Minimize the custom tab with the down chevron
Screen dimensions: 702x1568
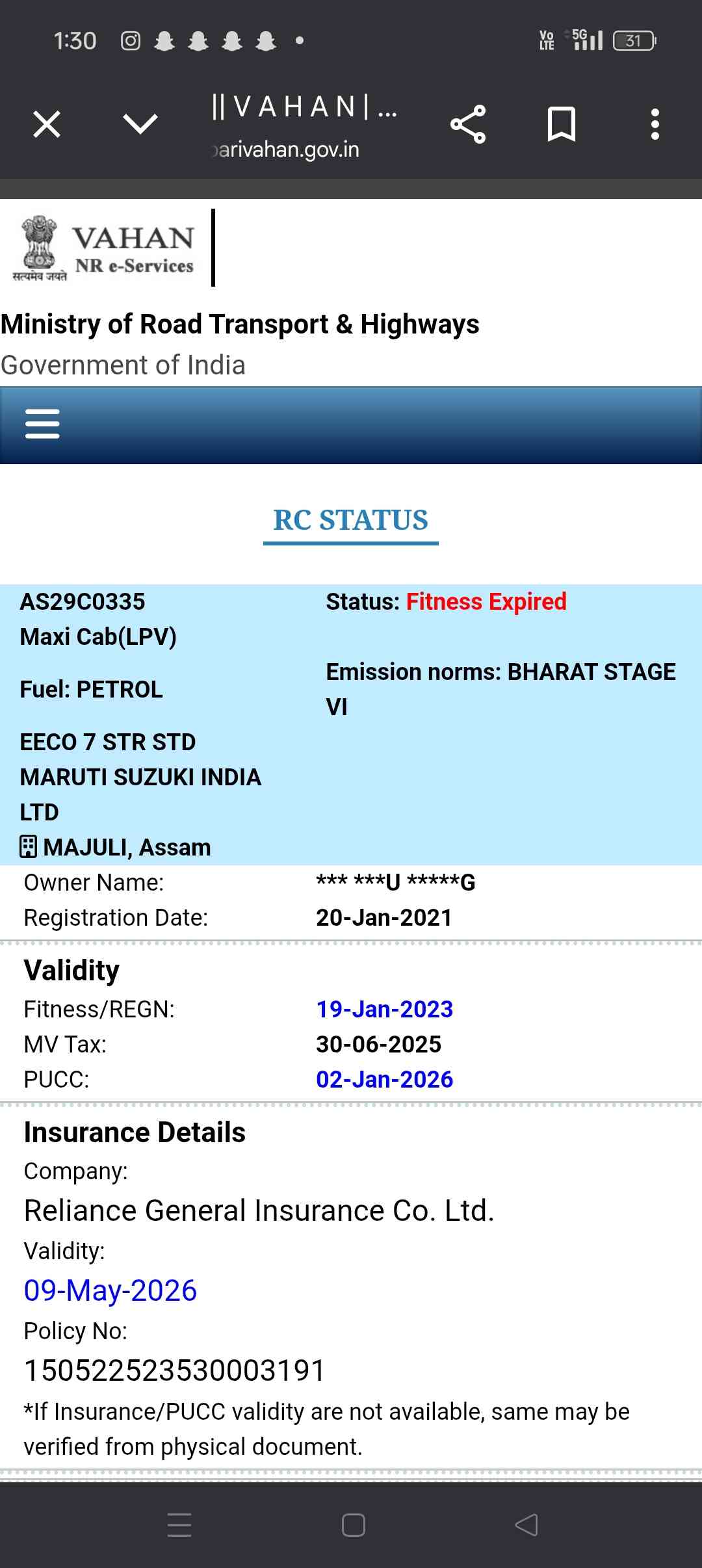click(140, 124)
